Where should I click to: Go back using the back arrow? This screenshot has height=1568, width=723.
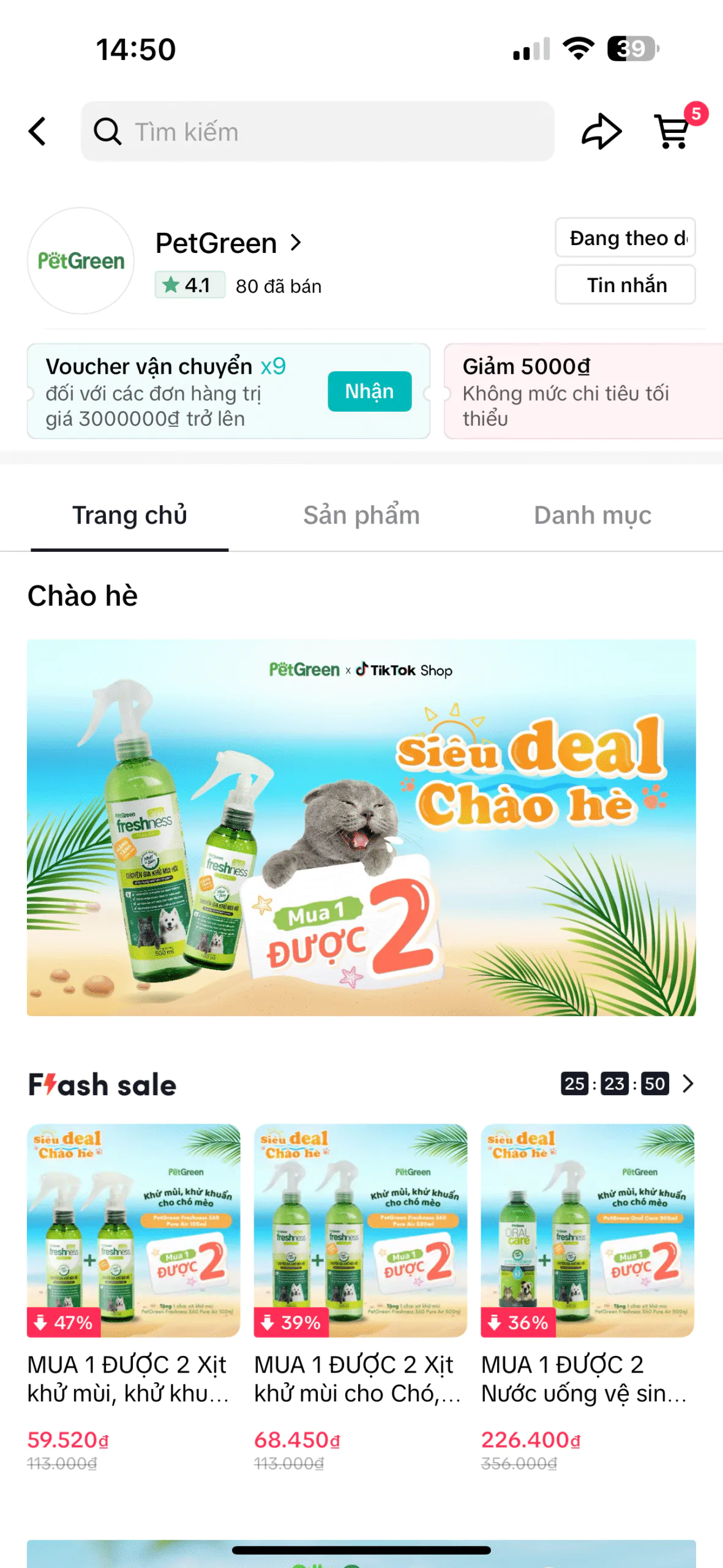coord(38,132)
